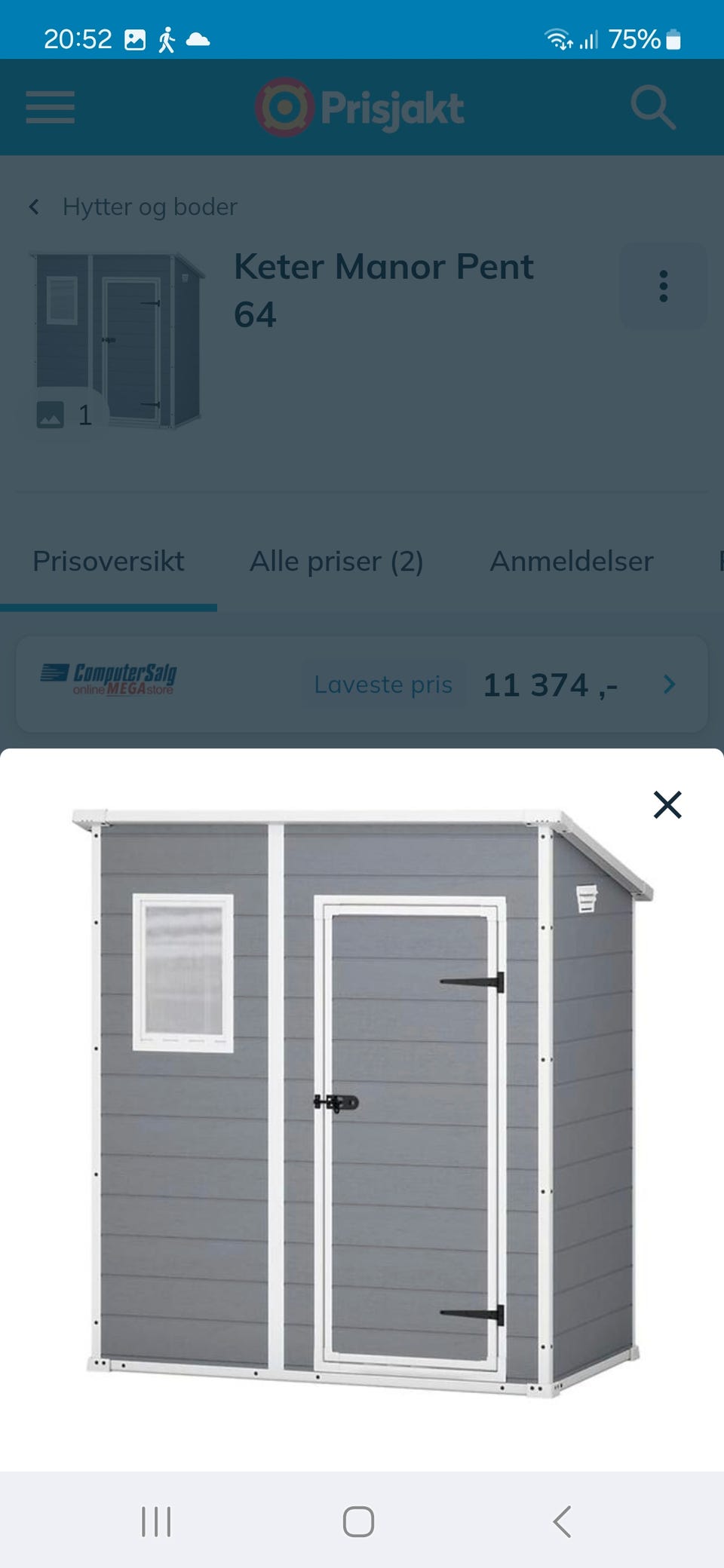The height and width of the screenshot is (1568, 724).
Task: Open the product overflow options menu
Action: tap(663, 285)
